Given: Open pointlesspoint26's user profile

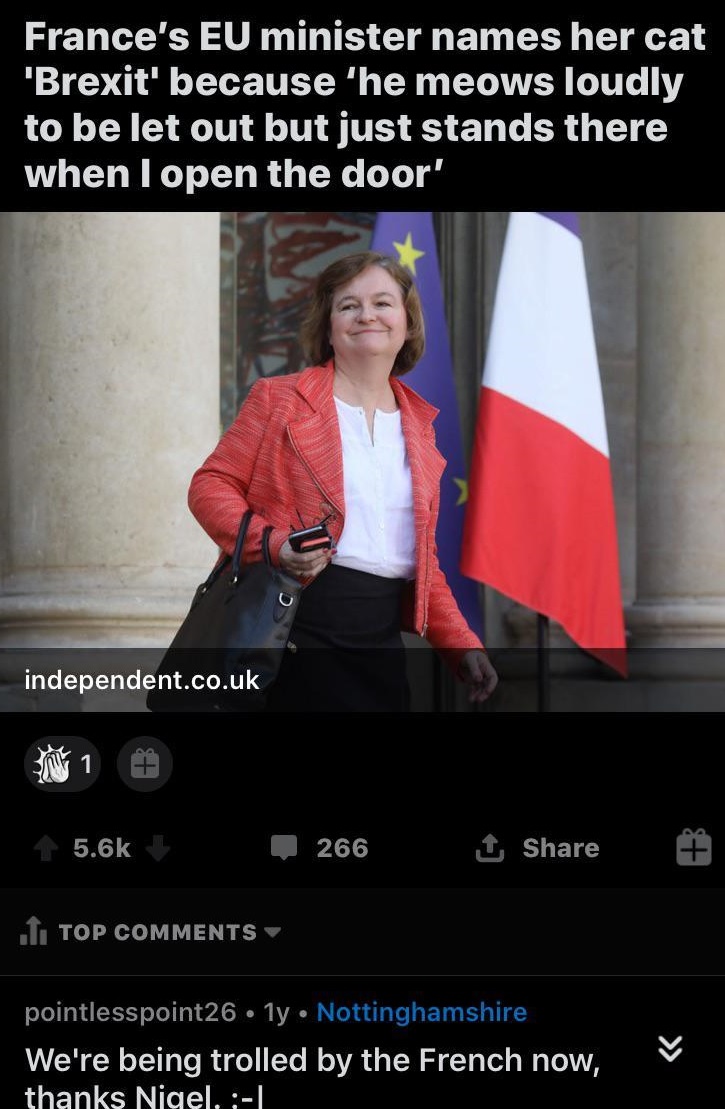Looking at the screenshot, I should [130, 1012].
